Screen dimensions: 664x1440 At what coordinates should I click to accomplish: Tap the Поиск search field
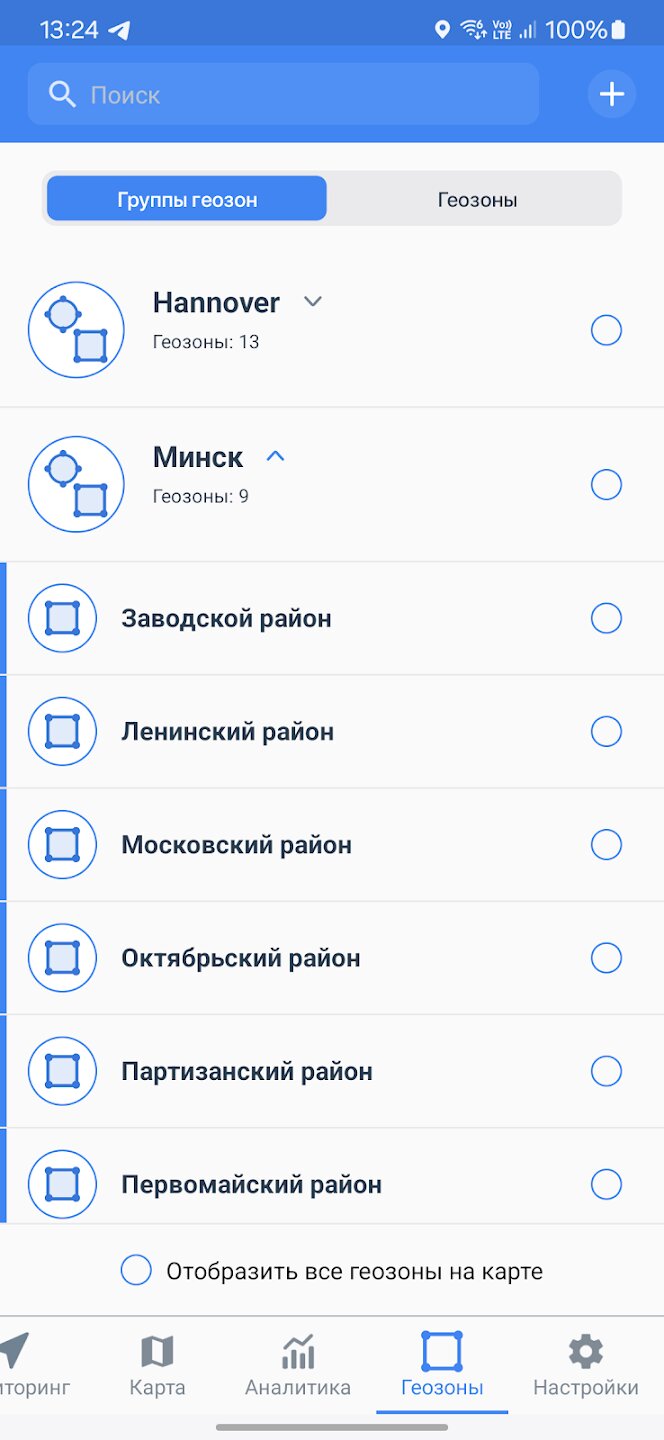click(283, 95)
